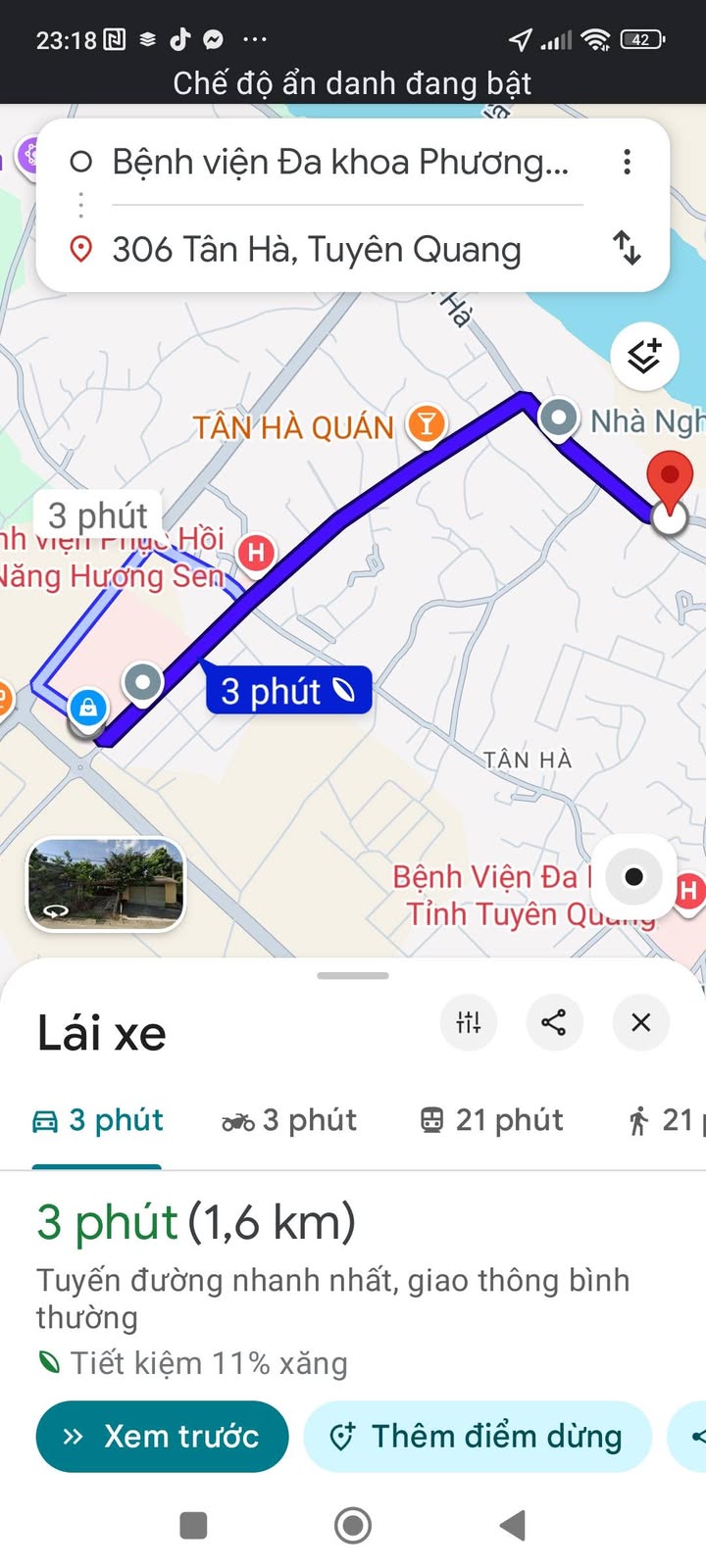Viewport: 706px width, 1568px height.
Task: Edit the starting point Bệnh viện Đa khoa Phương
Action: point(339,163)
